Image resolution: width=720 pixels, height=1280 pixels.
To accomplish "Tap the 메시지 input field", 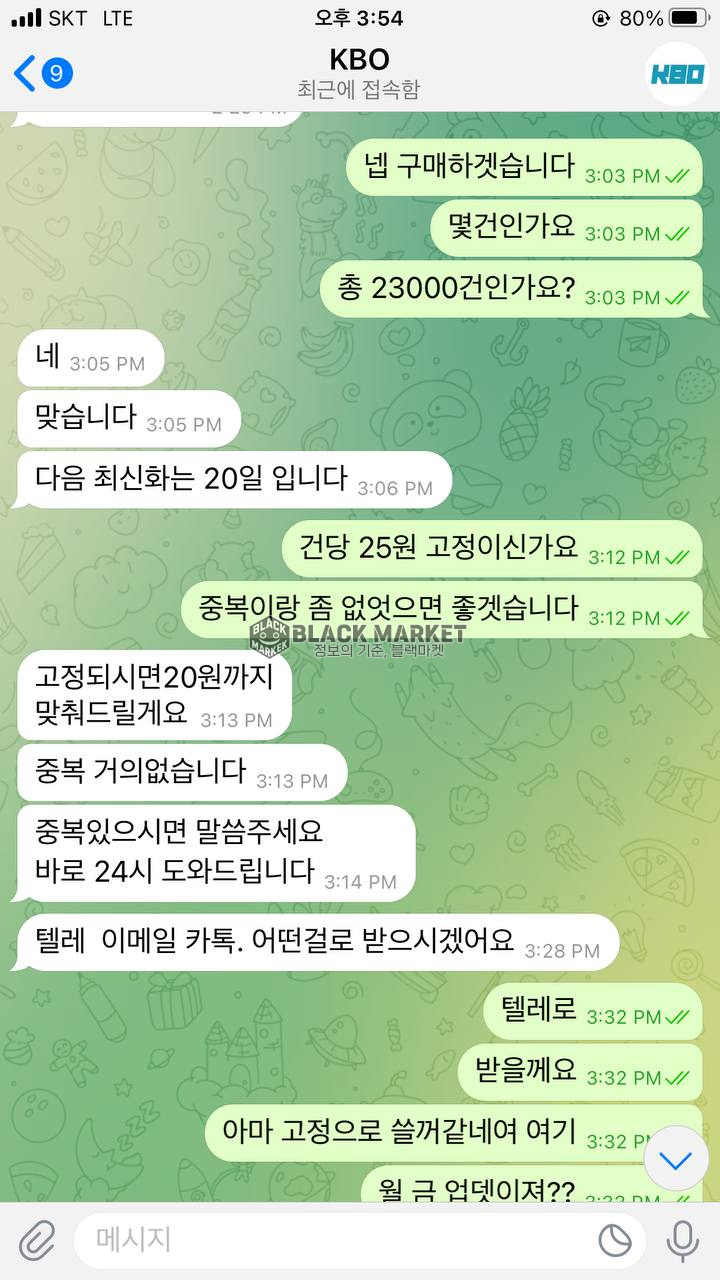I will click(330, 1241).
